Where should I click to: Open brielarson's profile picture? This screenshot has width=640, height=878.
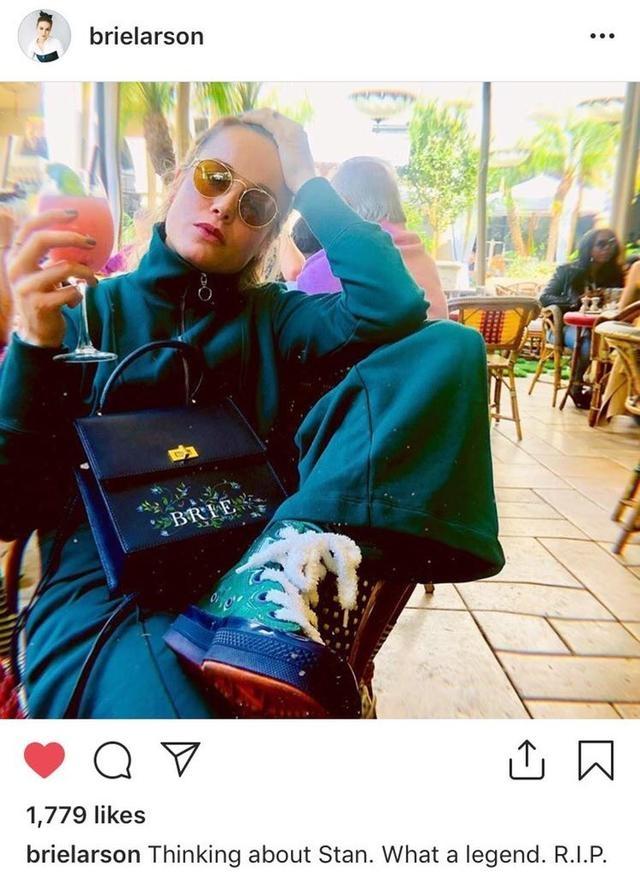[x=44, y=36]
